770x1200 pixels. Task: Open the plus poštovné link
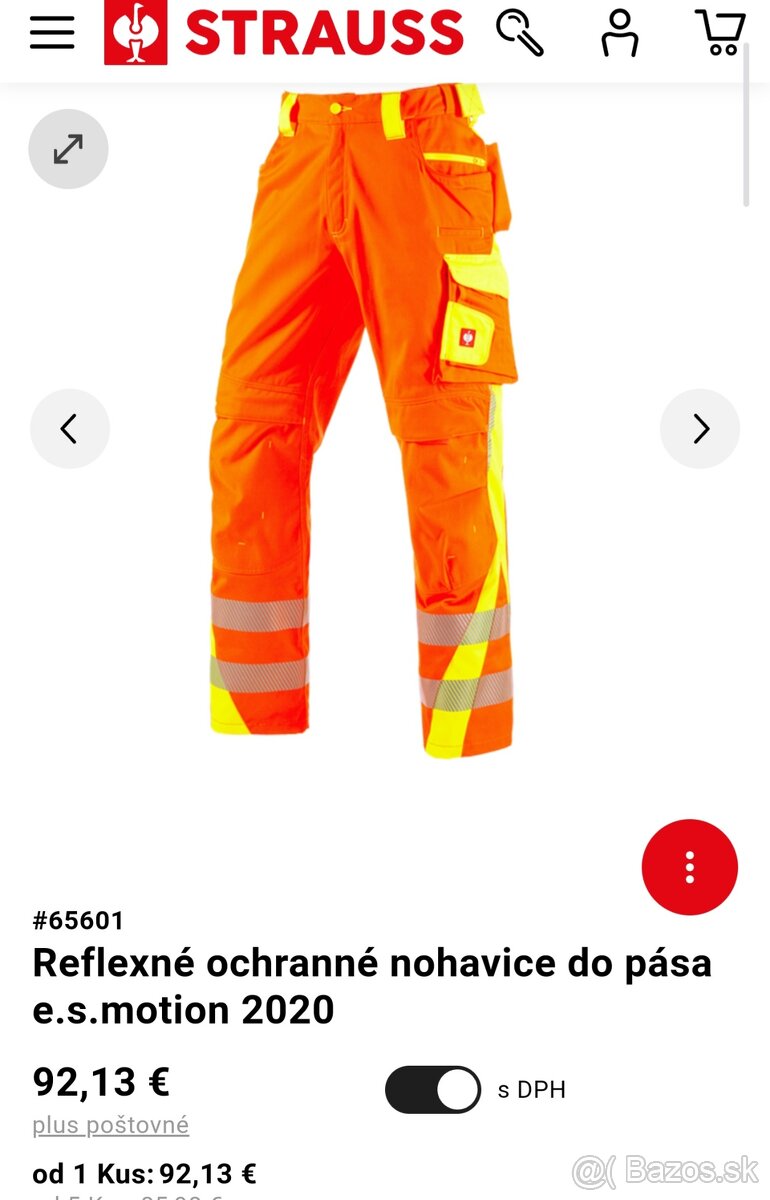point(111,1125)
